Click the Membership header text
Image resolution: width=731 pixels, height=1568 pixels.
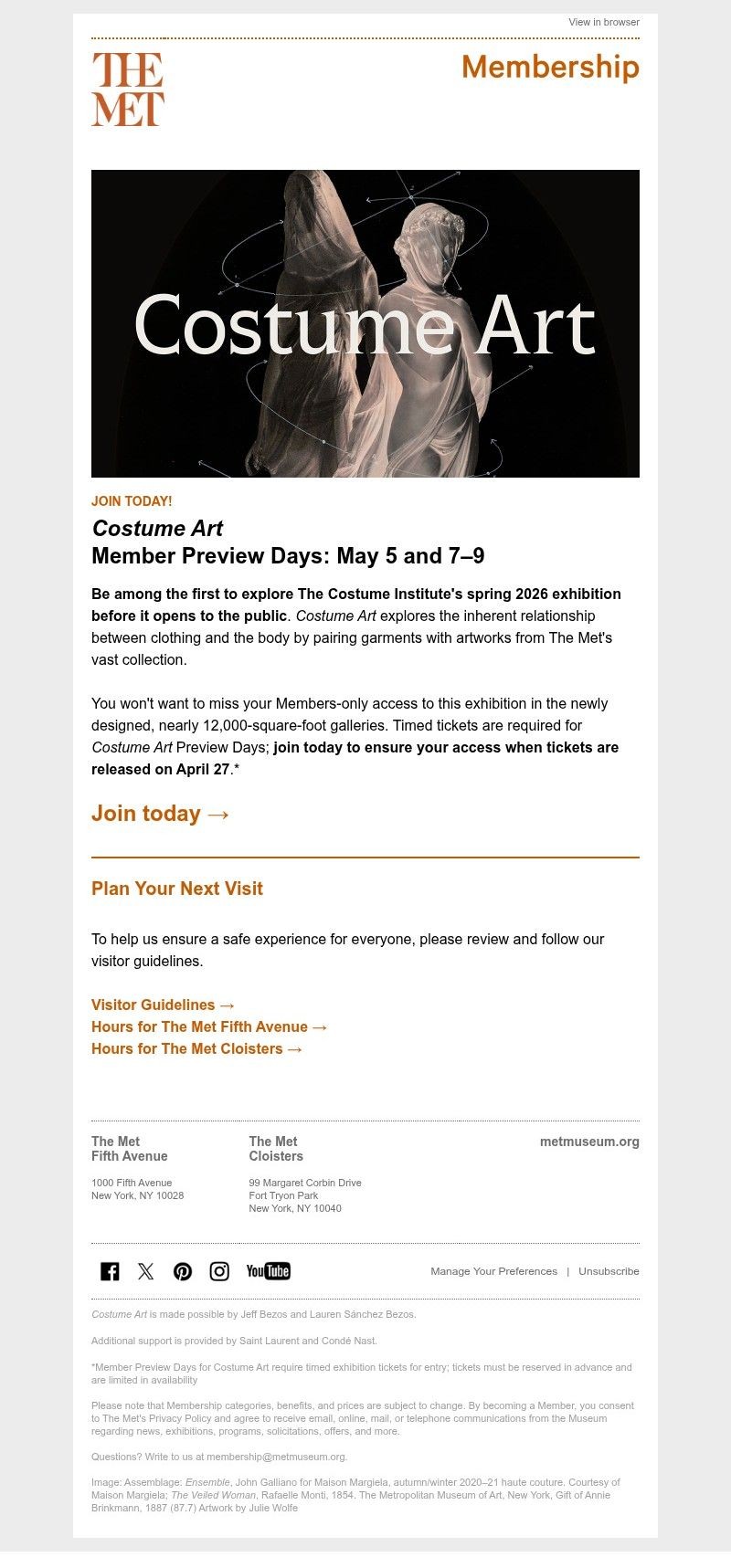pos(550,68)
